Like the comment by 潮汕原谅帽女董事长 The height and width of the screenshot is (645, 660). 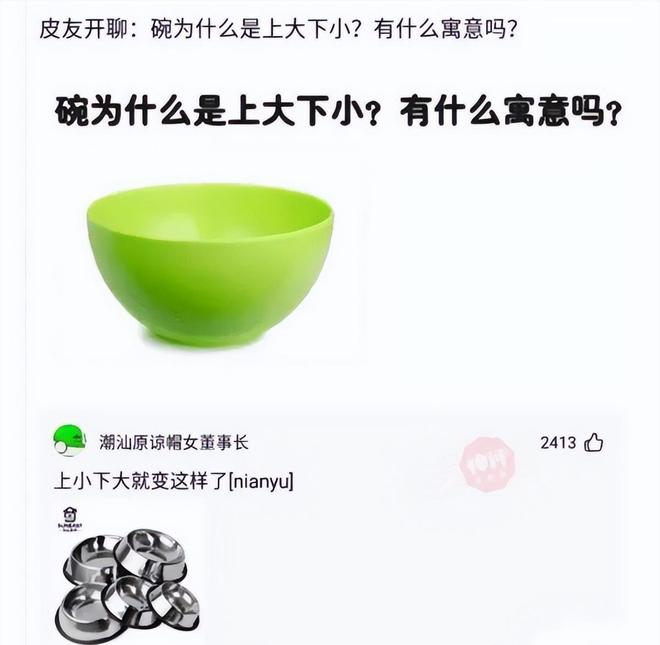pyautogui.click(x=594, y=442)
